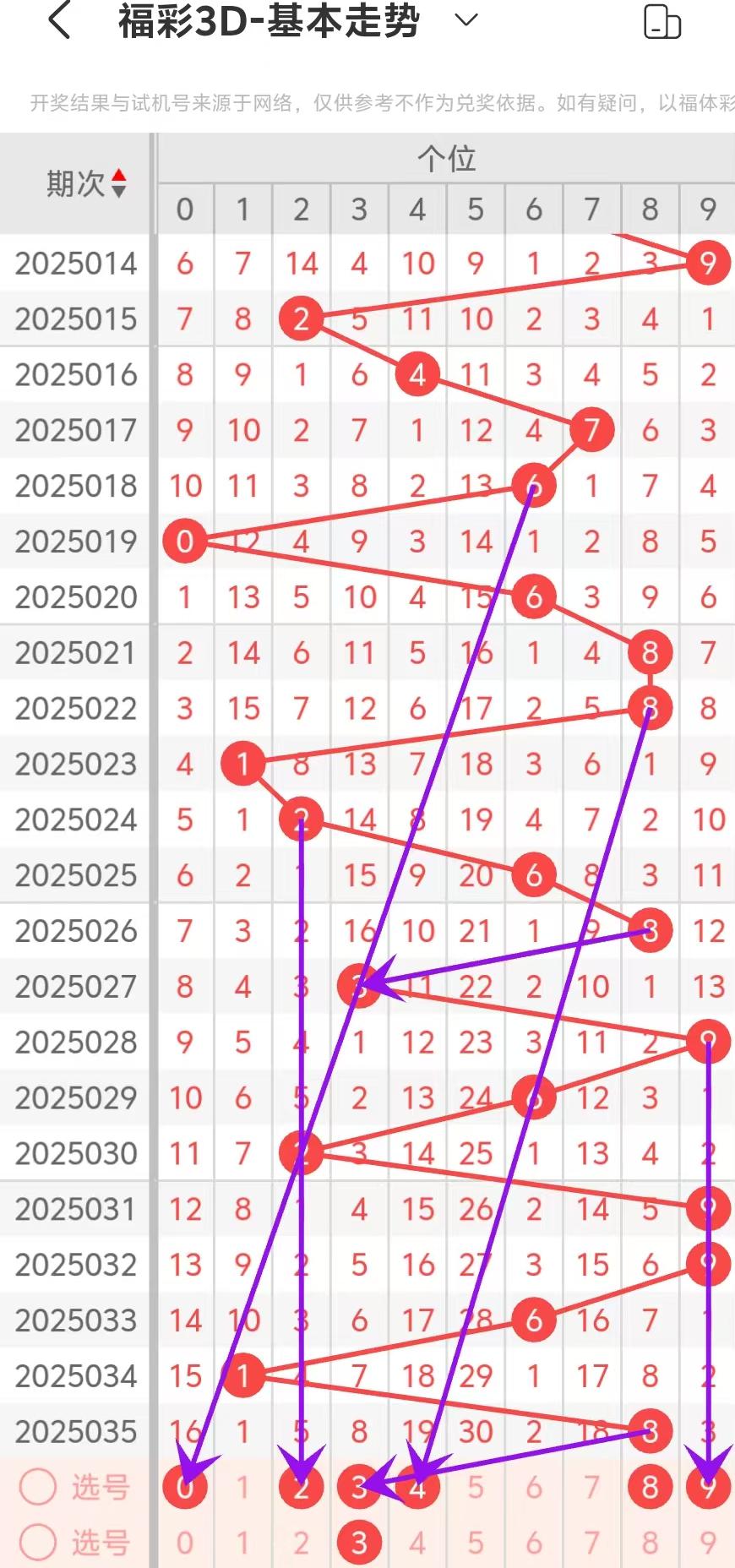The image size is (735, 1568).
Task: Select the 选号 circle beside the row with only 3 highlighted
Action: (38, 1543)
